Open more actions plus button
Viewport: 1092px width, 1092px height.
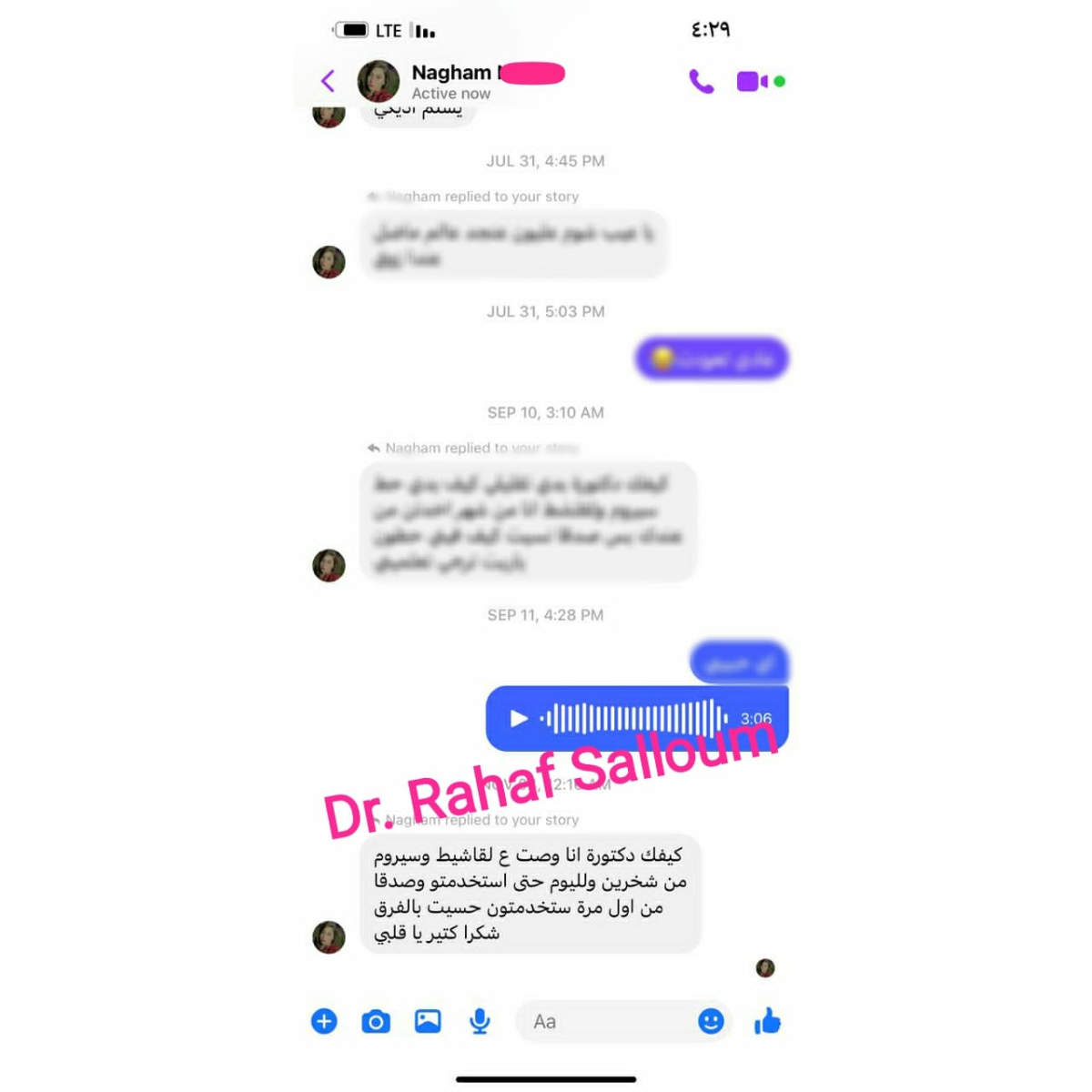pyautogui.click(x=324, y=1021)
